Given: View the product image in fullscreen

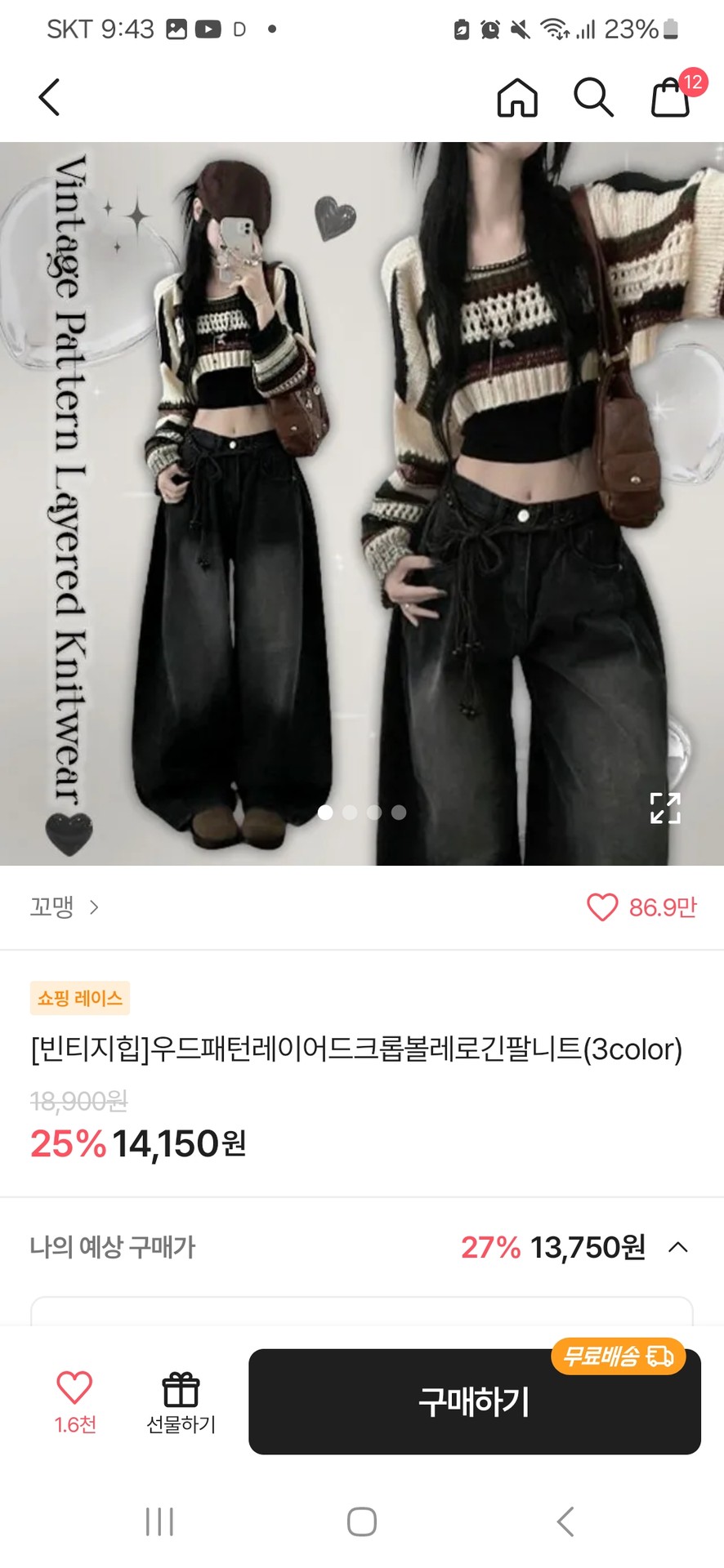Looking at the screenshot, I should coord(665,808).
